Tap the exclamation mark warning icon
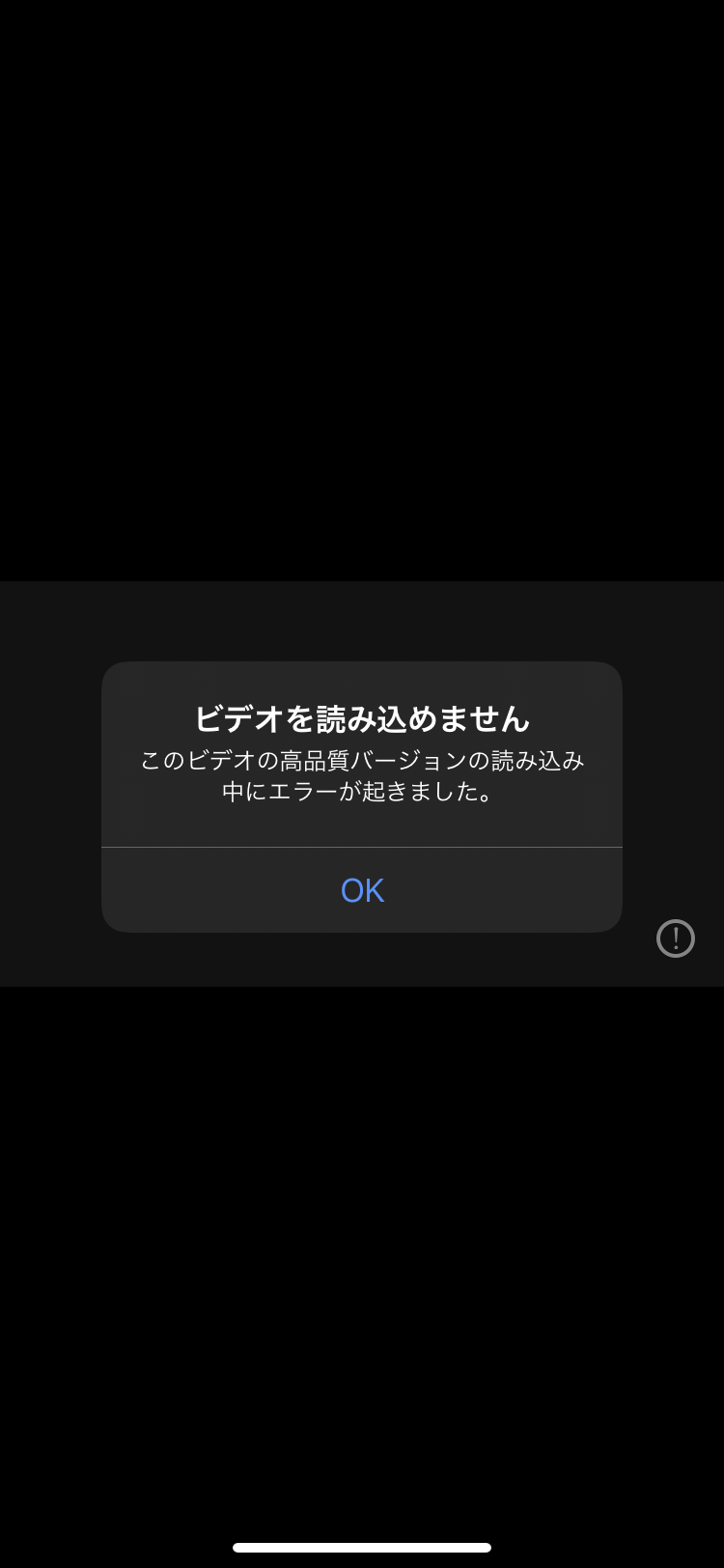The image size is (724, 1568). [x=676, y=938]
